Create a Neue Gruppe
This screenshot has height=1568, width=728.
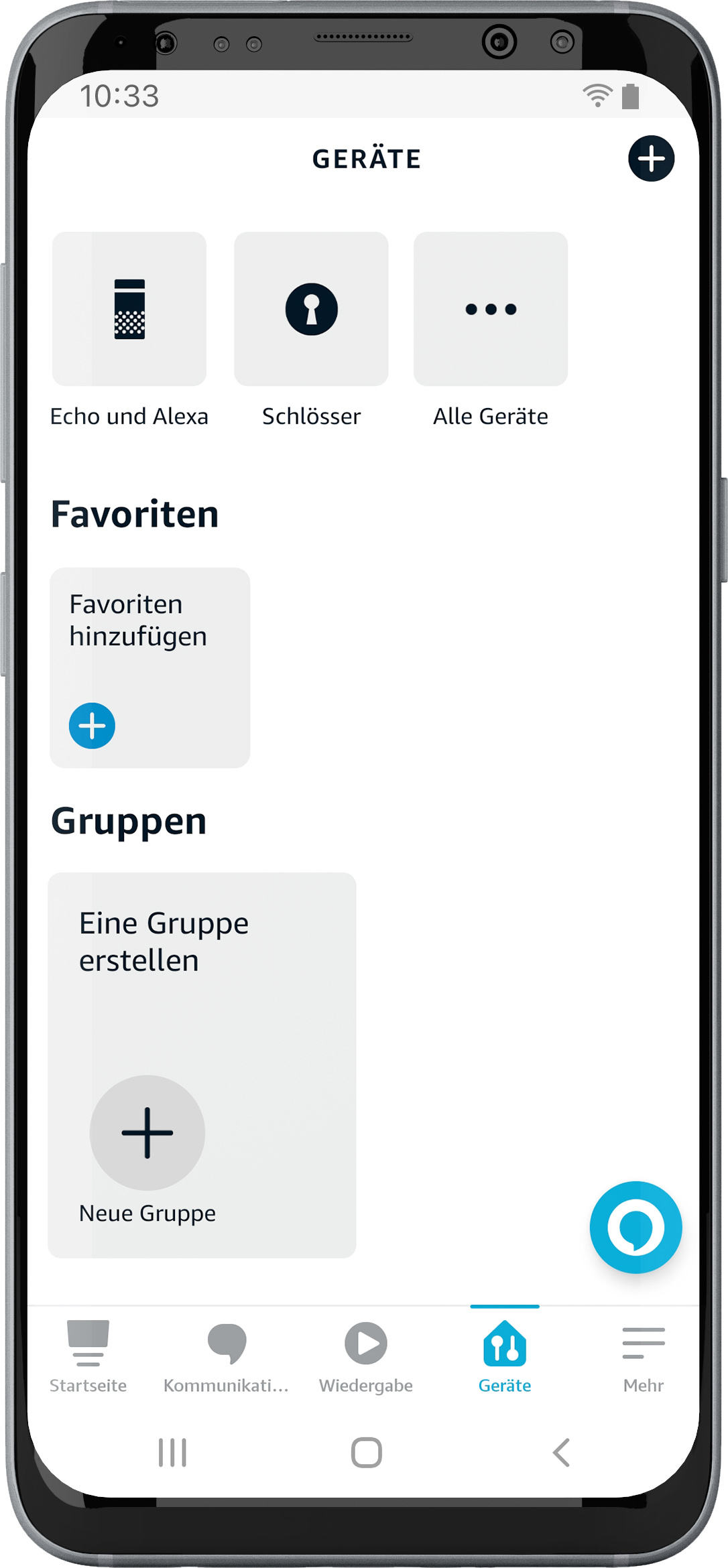pyautogui.click(x=147, y=1133)
